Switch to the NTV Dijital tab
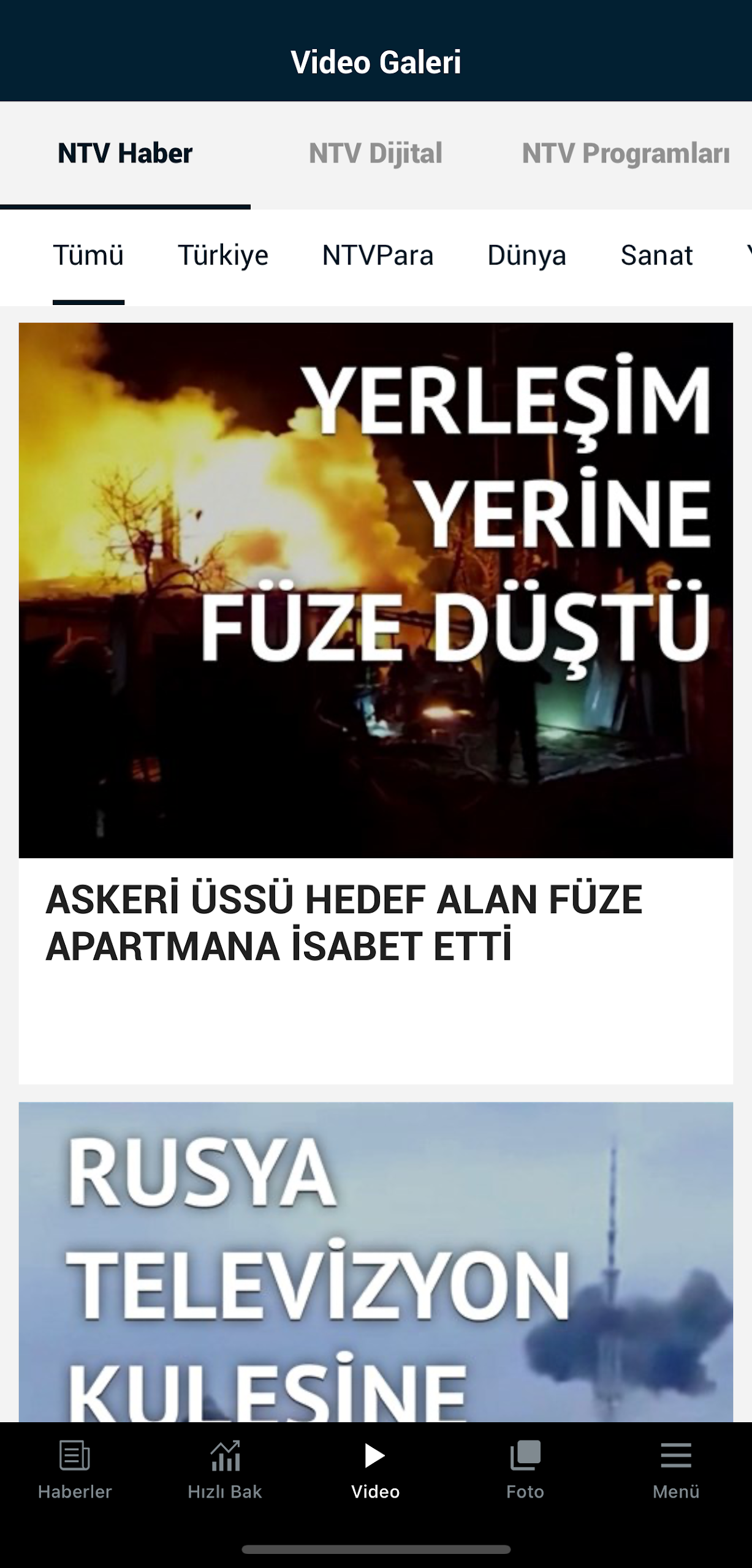 click(376, 153)
